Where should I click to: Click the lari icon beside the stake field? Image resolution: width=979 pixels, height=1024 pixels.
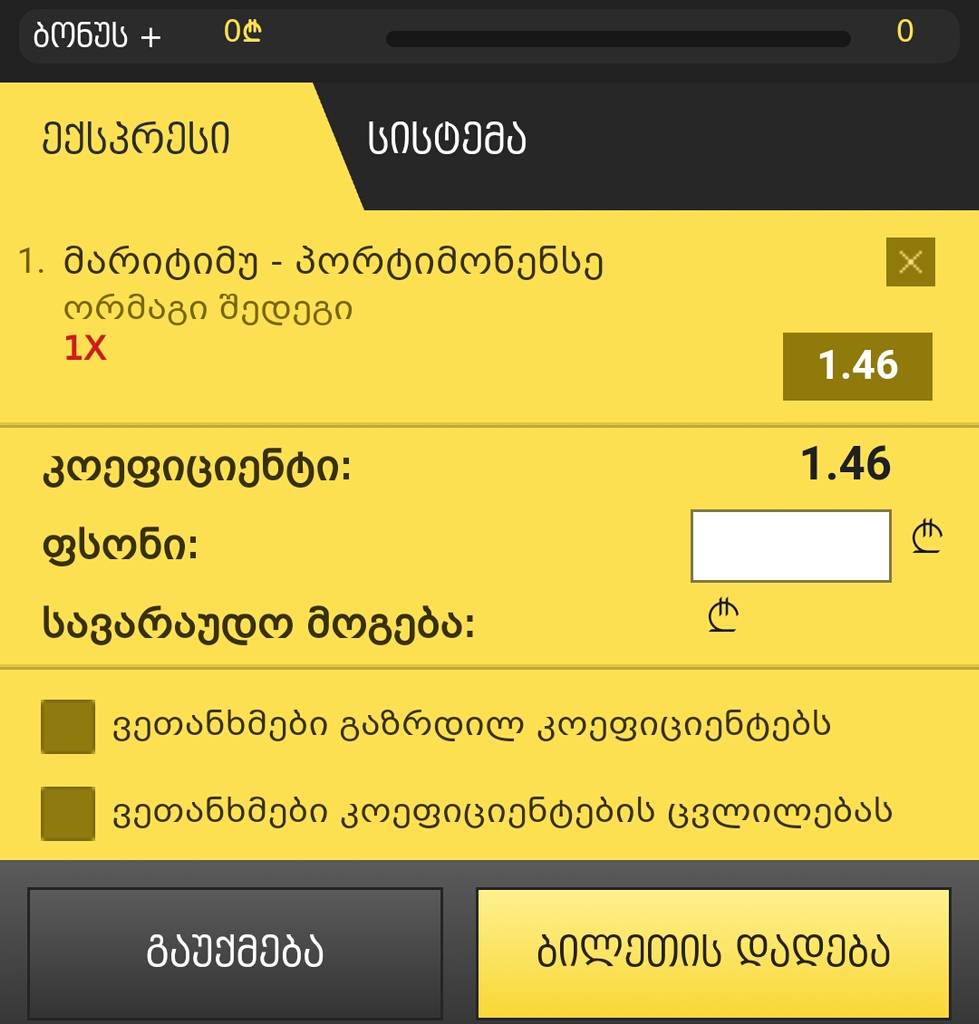pyautogui.click(x=927, y=540)
